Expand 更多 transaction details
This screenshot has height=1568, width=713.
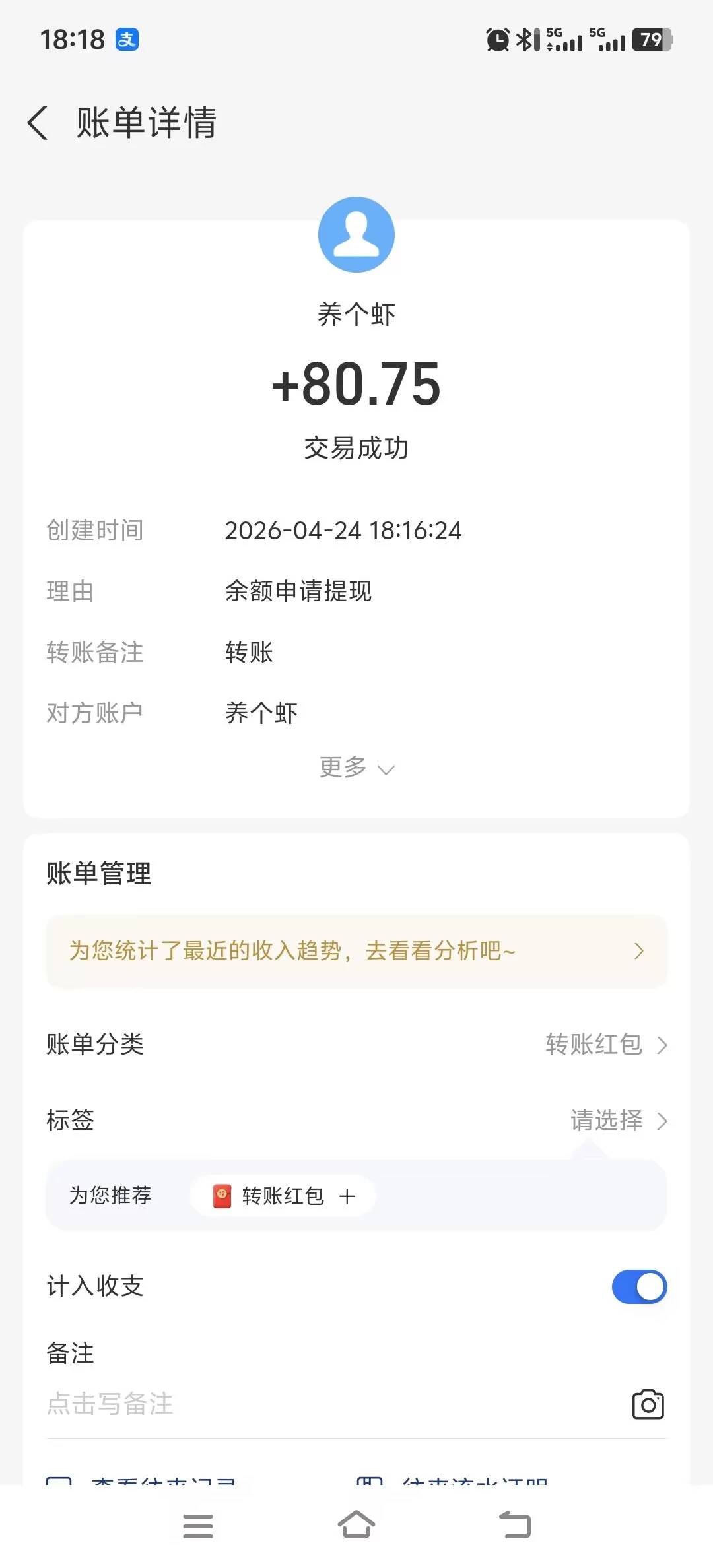point(356,768)
